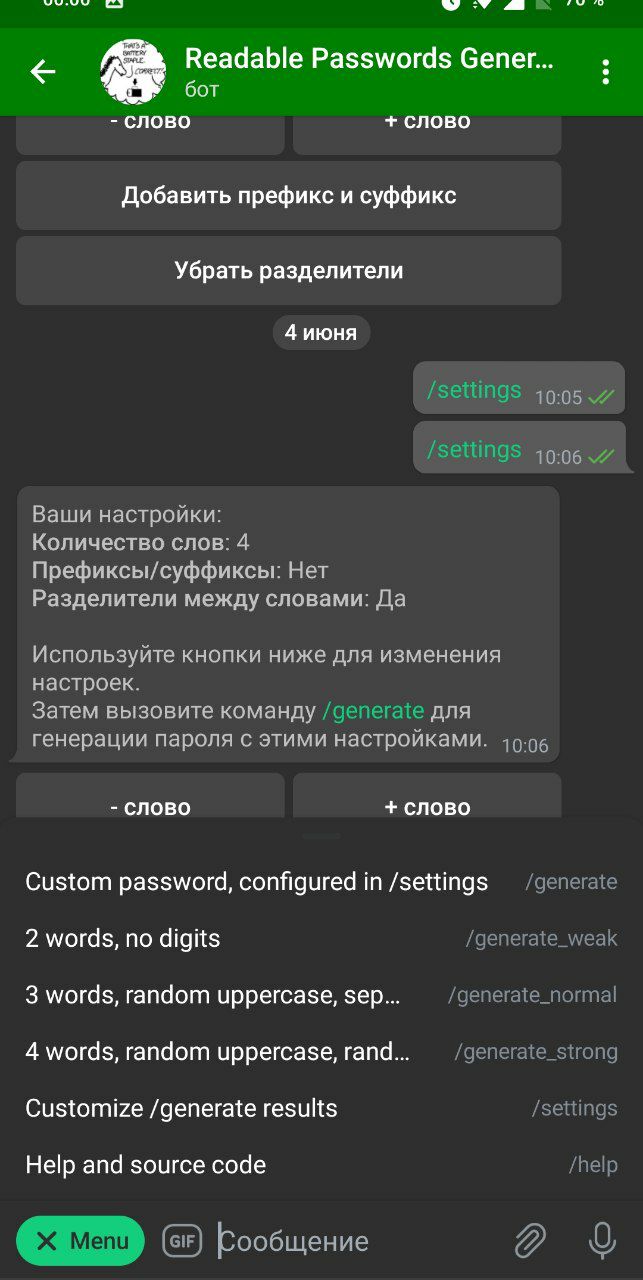Choose the /generate_weak 2 words command
The width and height of the screenshot is (643, 1280).
click(x=321, y=939)
